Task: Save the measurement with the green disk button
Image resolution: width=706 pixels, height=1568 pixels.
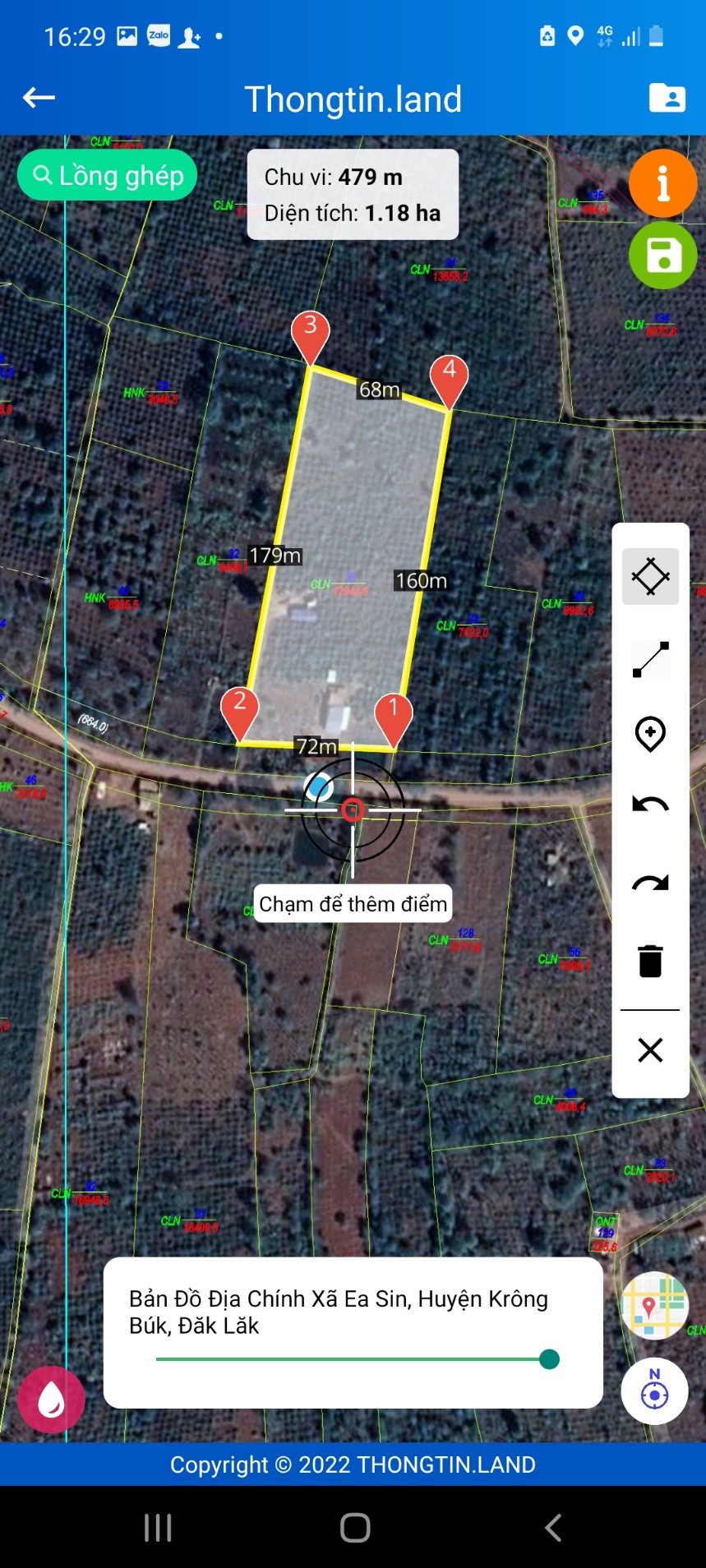Action: [x=662, y=255]
